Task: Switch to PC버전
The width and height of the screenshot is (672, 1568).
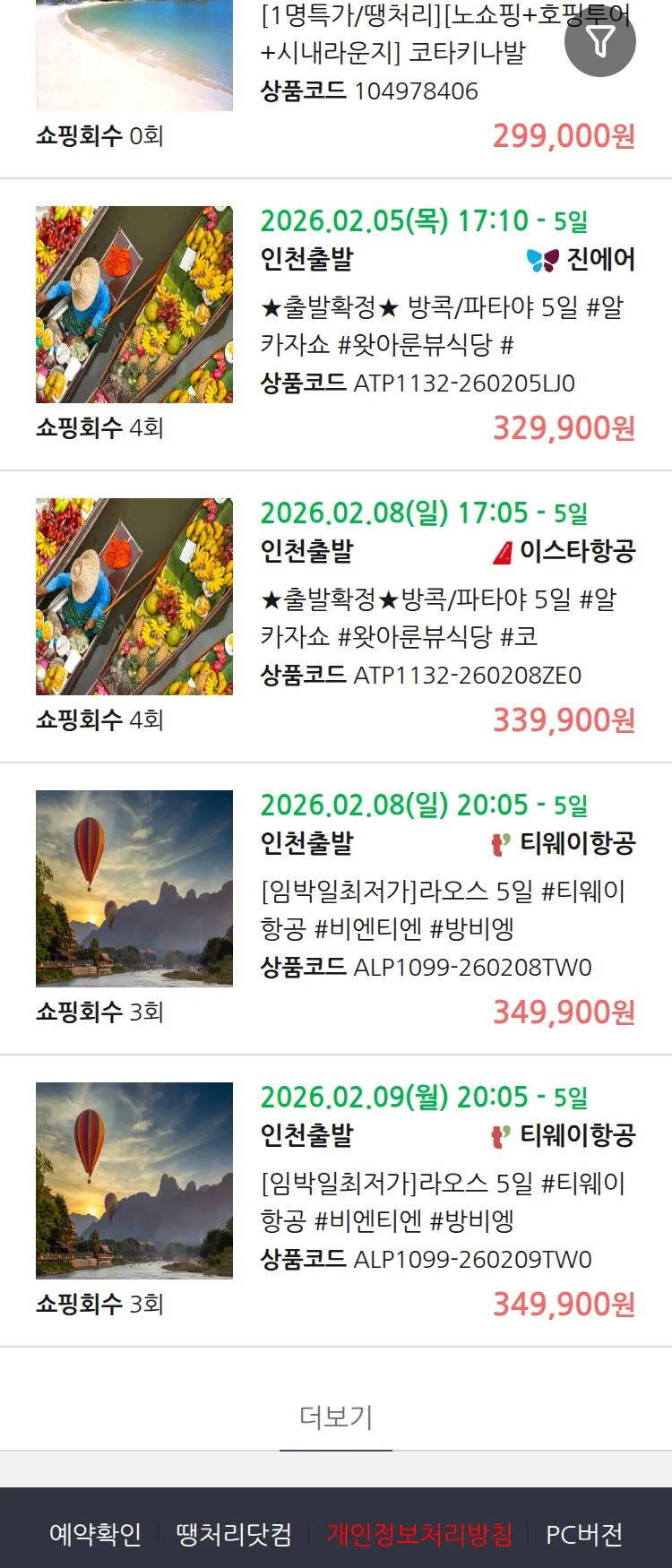Action: coord(584,1534)
